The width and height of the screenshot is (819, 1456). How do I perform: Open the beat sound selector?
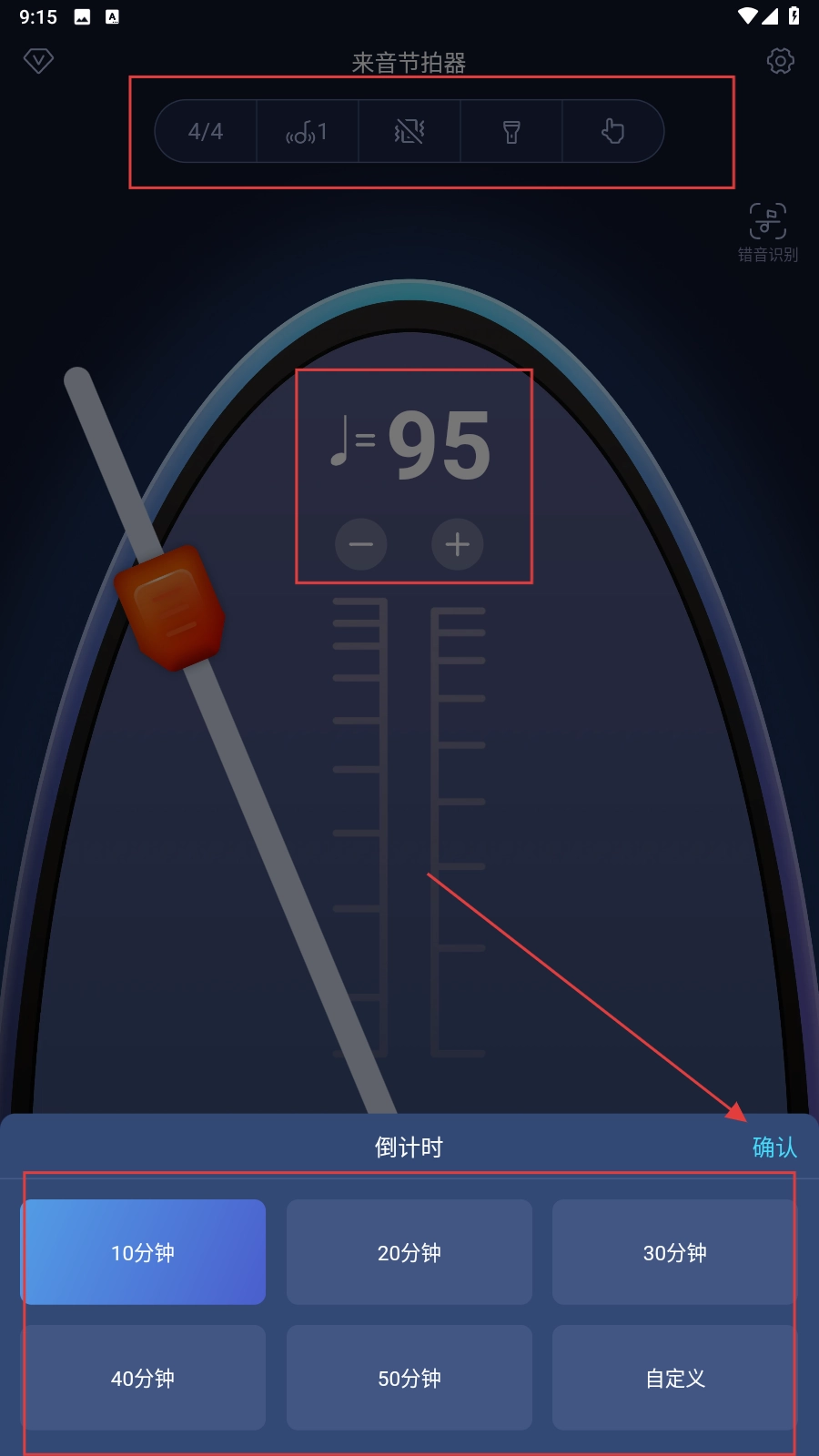tap(308, 132)
